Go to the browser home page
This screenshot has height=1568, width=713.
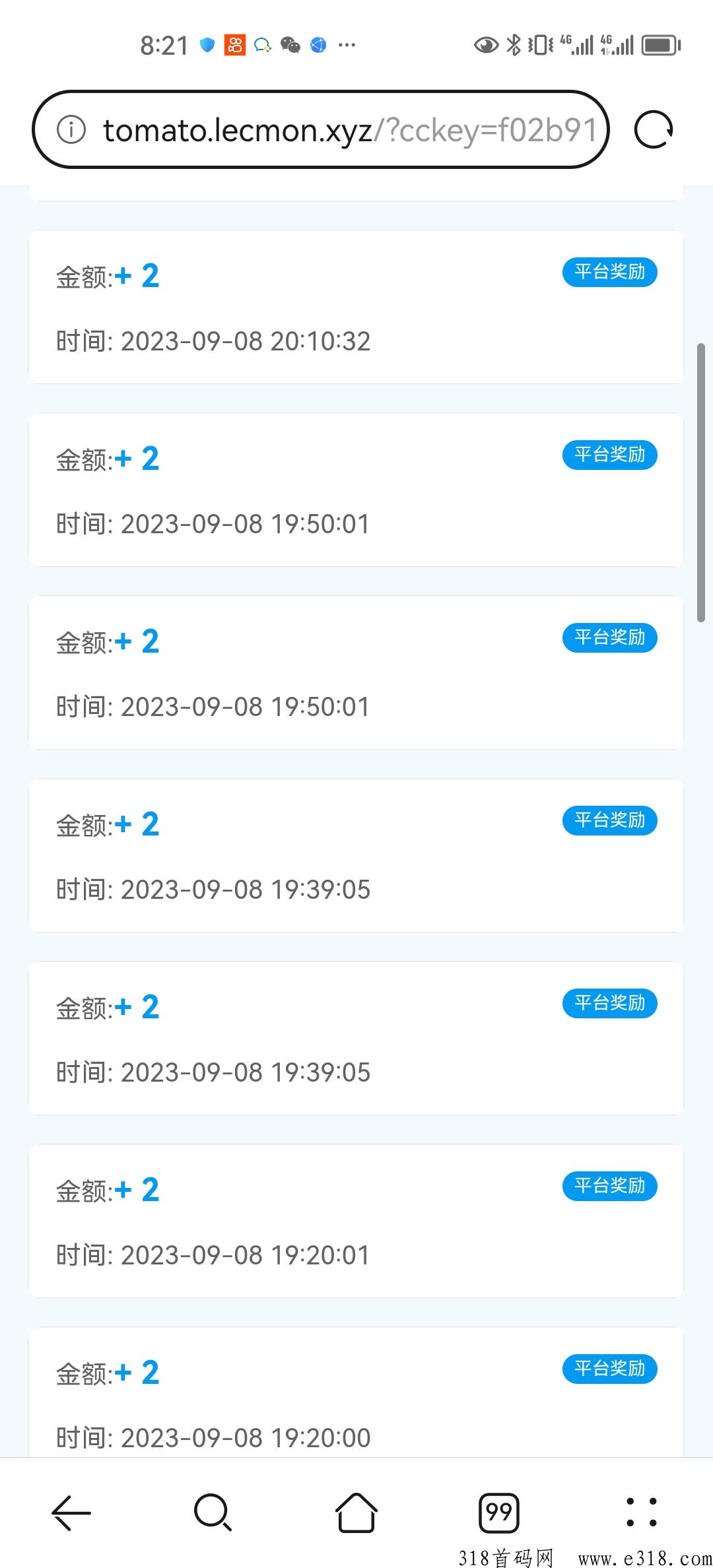pyautogui.click(x=356, y=1512)
